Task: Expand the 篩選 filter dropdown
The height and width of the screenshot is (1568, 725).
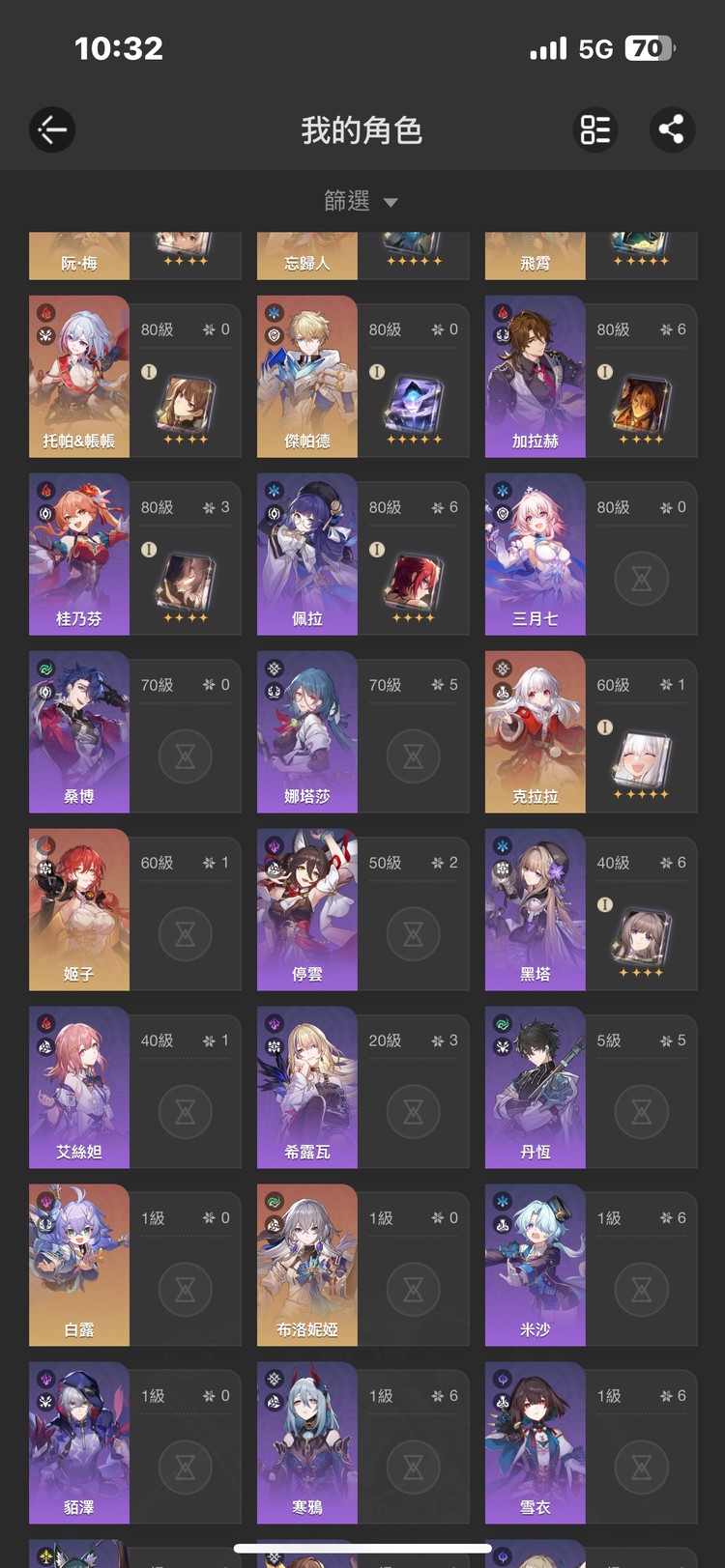Action: pyautogui.click(x=361, y=201)
